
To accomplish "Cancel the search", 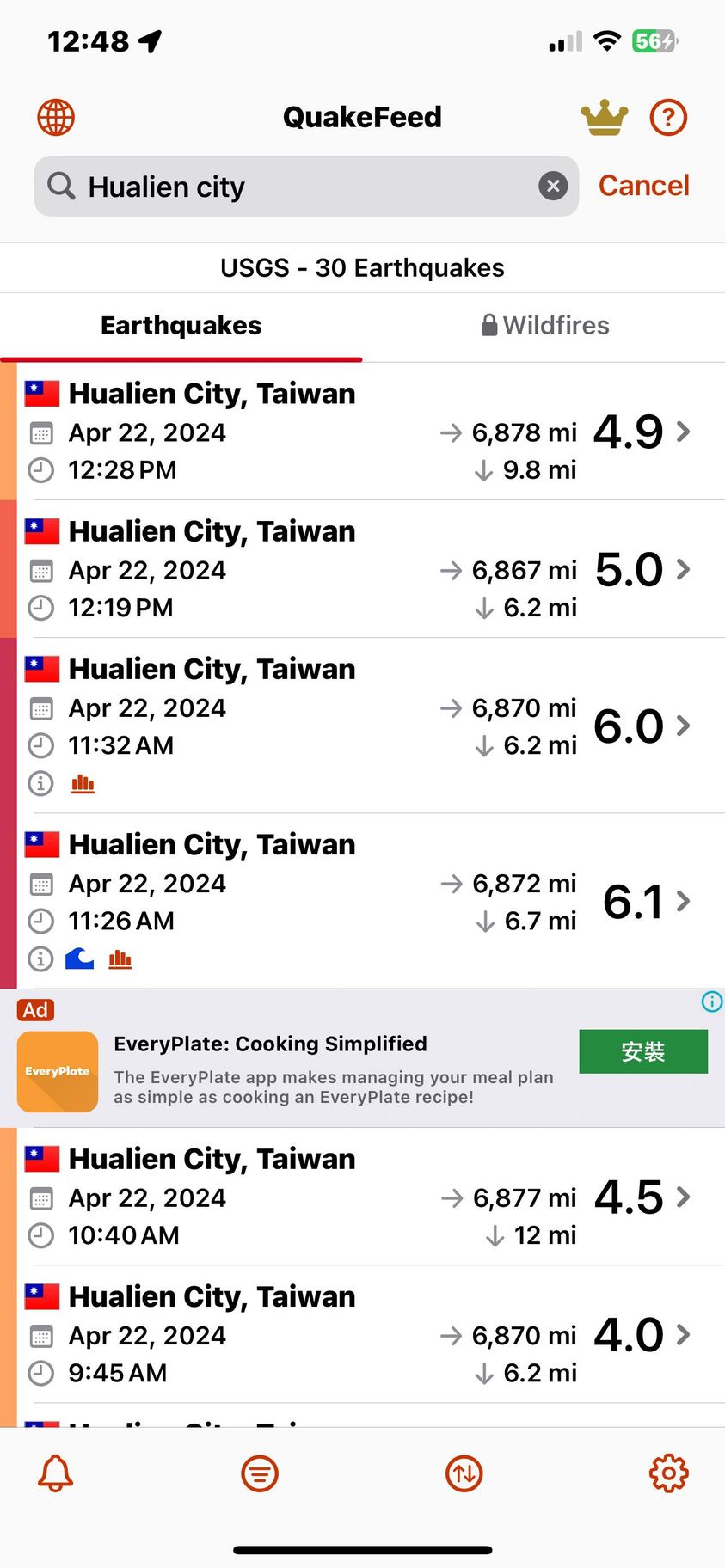I will coord(643,186).
